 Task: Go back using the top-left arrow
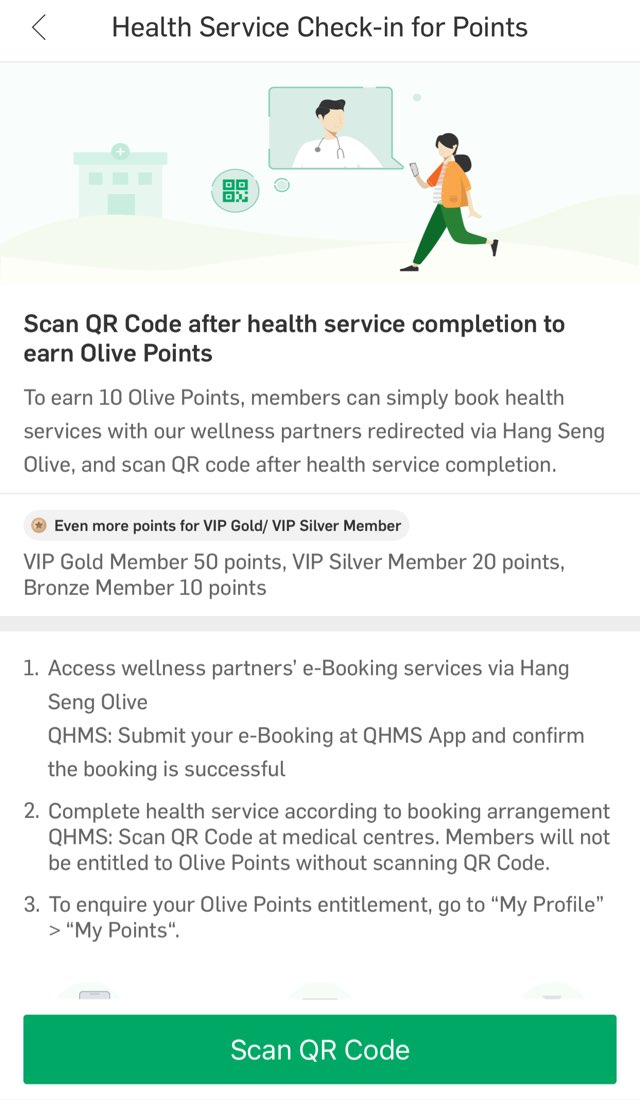tap(39, 27)
